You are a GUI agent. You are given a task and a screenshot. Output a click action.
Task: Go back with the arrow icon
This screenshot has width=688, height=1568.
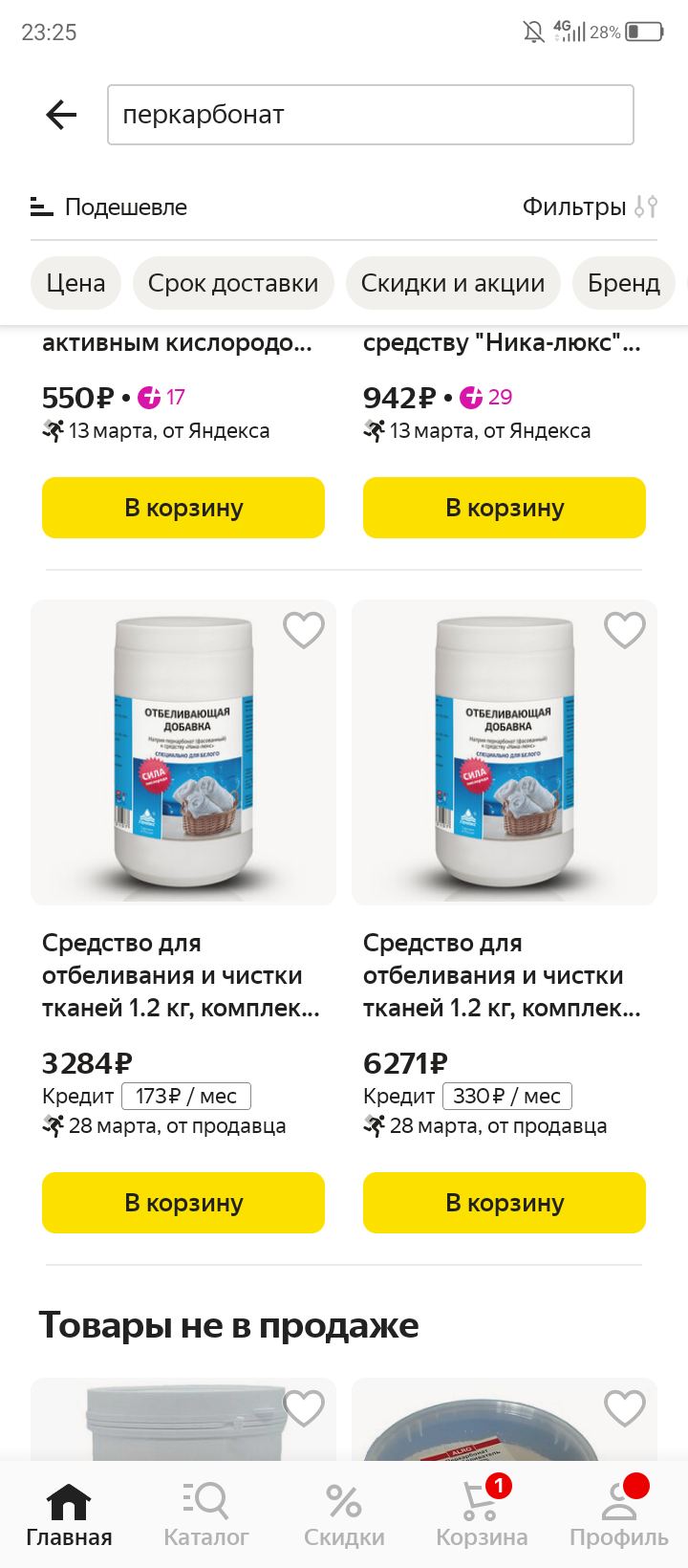coord(61,115)
